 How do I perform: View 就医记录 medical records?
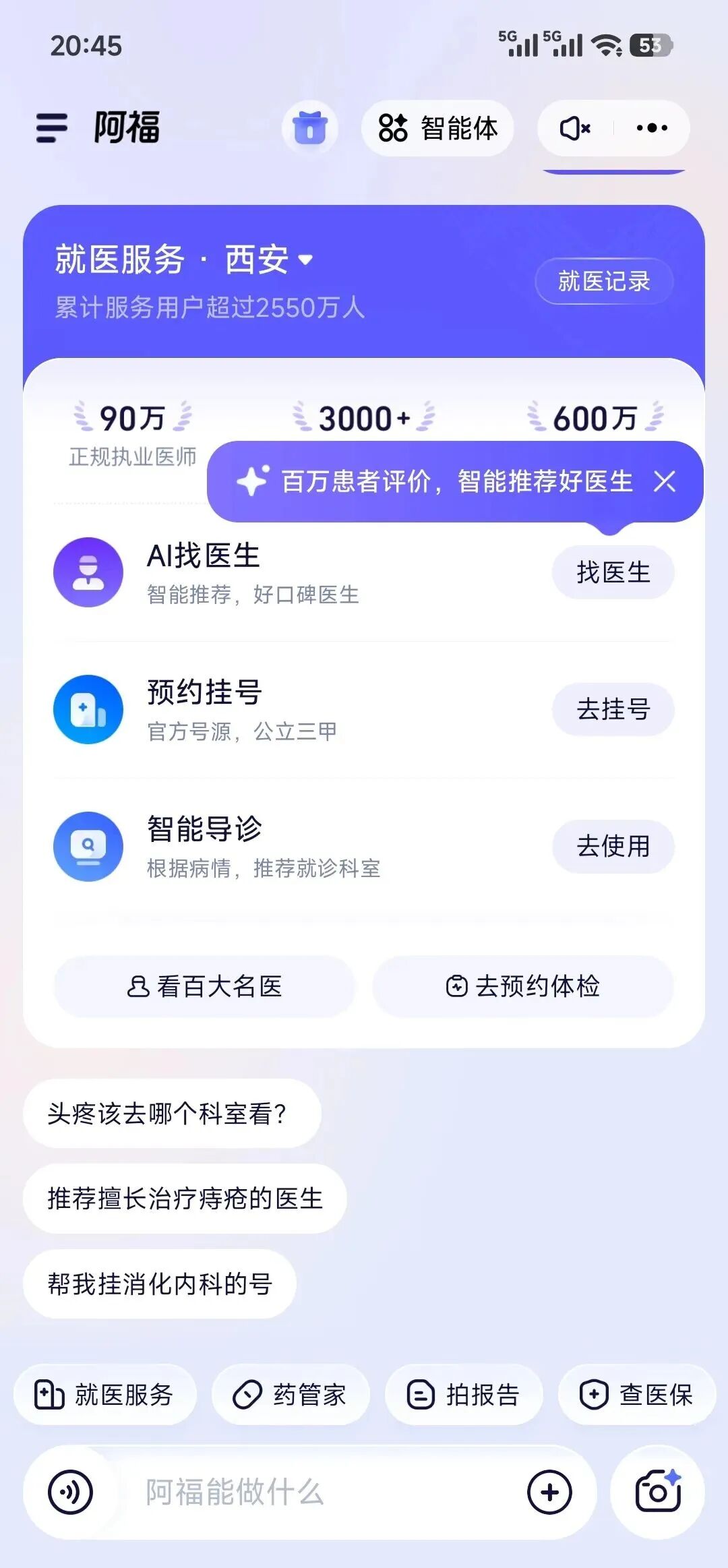coord(604,281)
